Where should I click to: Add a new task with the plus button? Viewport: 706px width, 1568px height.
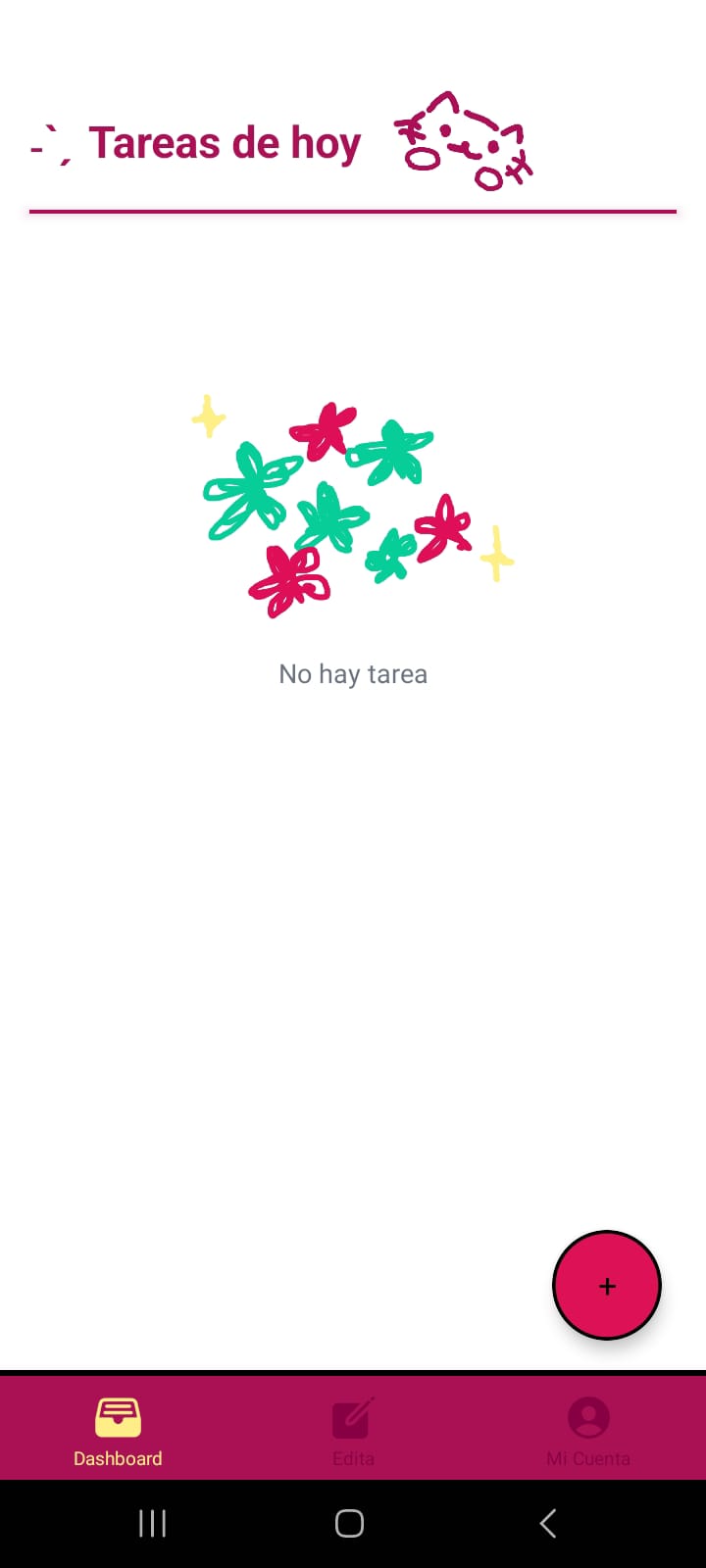[x=607, y=1285]
